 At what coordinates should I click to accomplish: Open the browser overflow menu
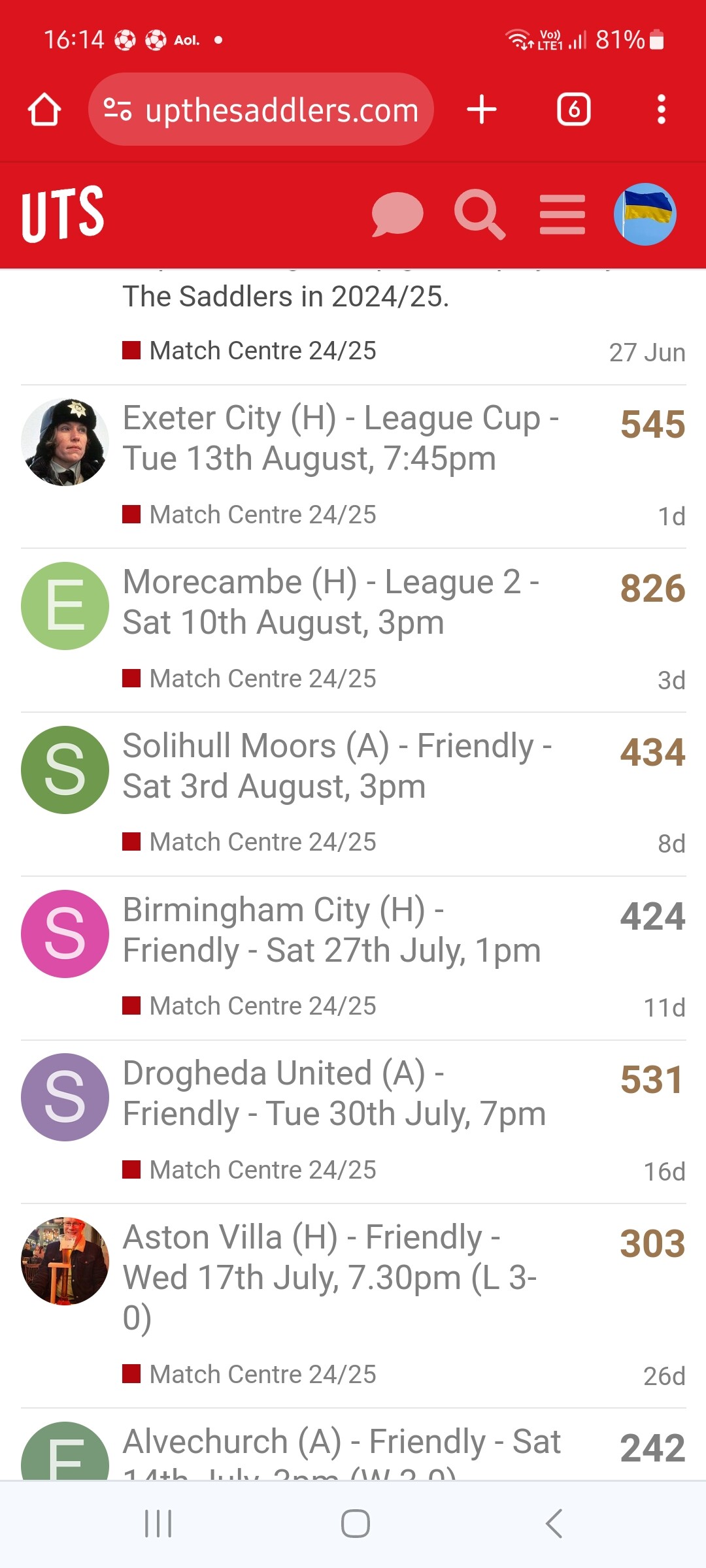(662, 109)
